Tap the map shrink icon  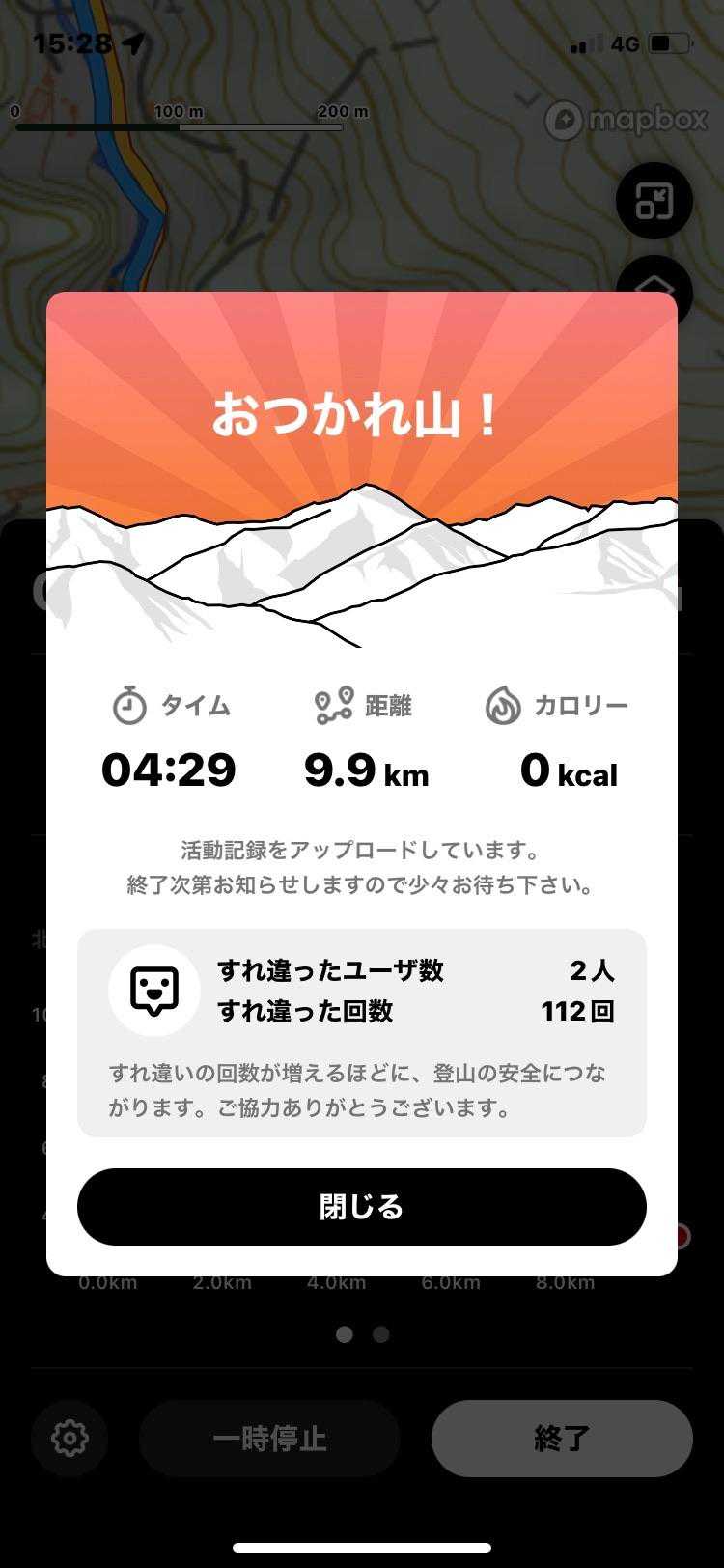654,202
